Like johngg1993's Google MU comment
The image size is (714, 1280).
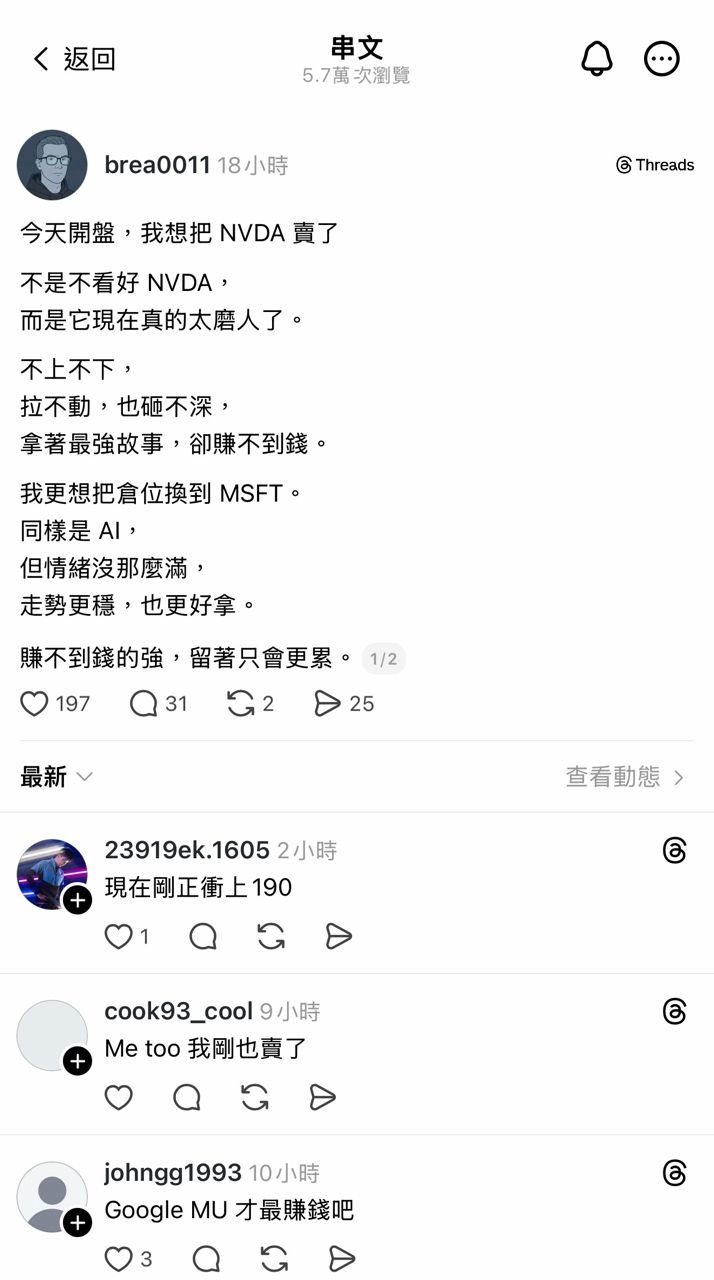119,1258
